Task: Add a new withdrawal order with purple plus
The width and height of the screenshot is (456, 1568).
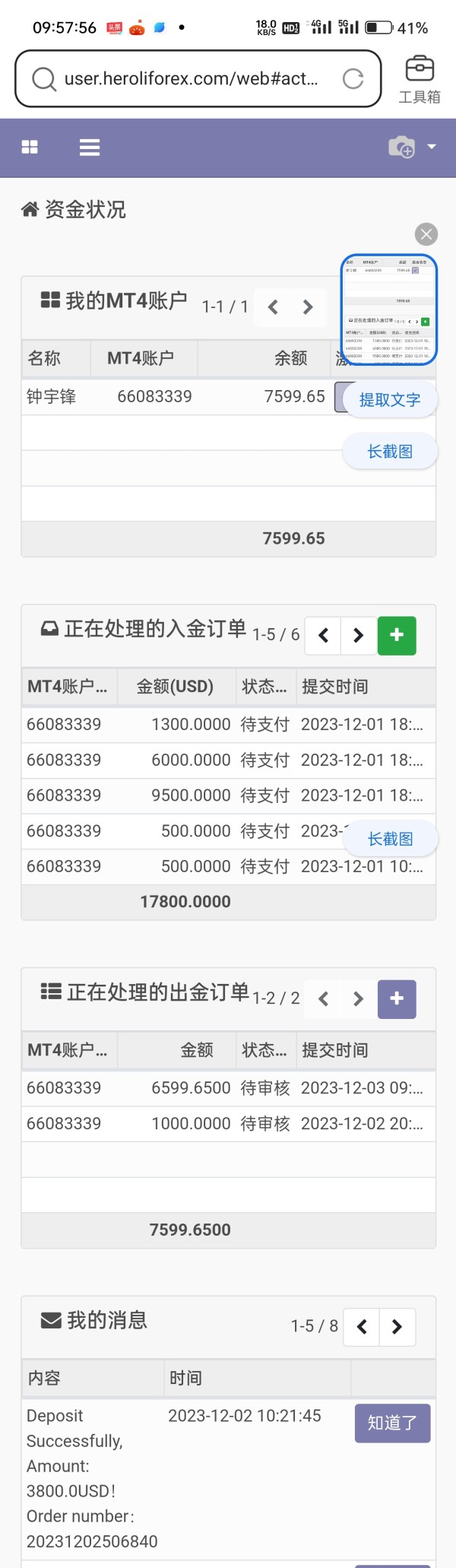Action: click(x=397, y=998)
